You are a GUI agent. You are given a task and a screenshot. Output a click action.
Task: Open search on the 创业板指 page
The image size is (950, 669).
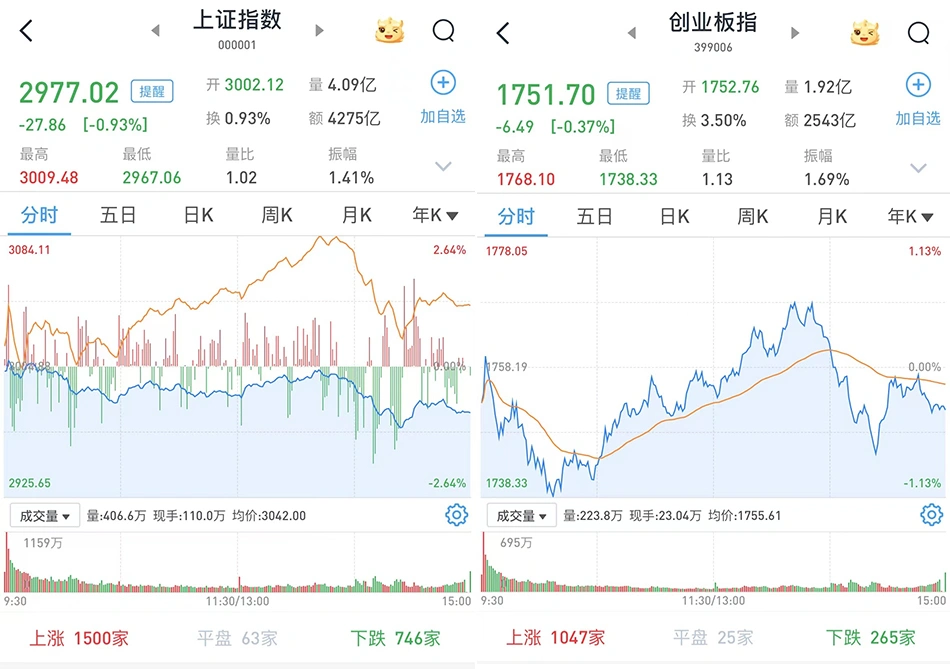tap(919, 33)
